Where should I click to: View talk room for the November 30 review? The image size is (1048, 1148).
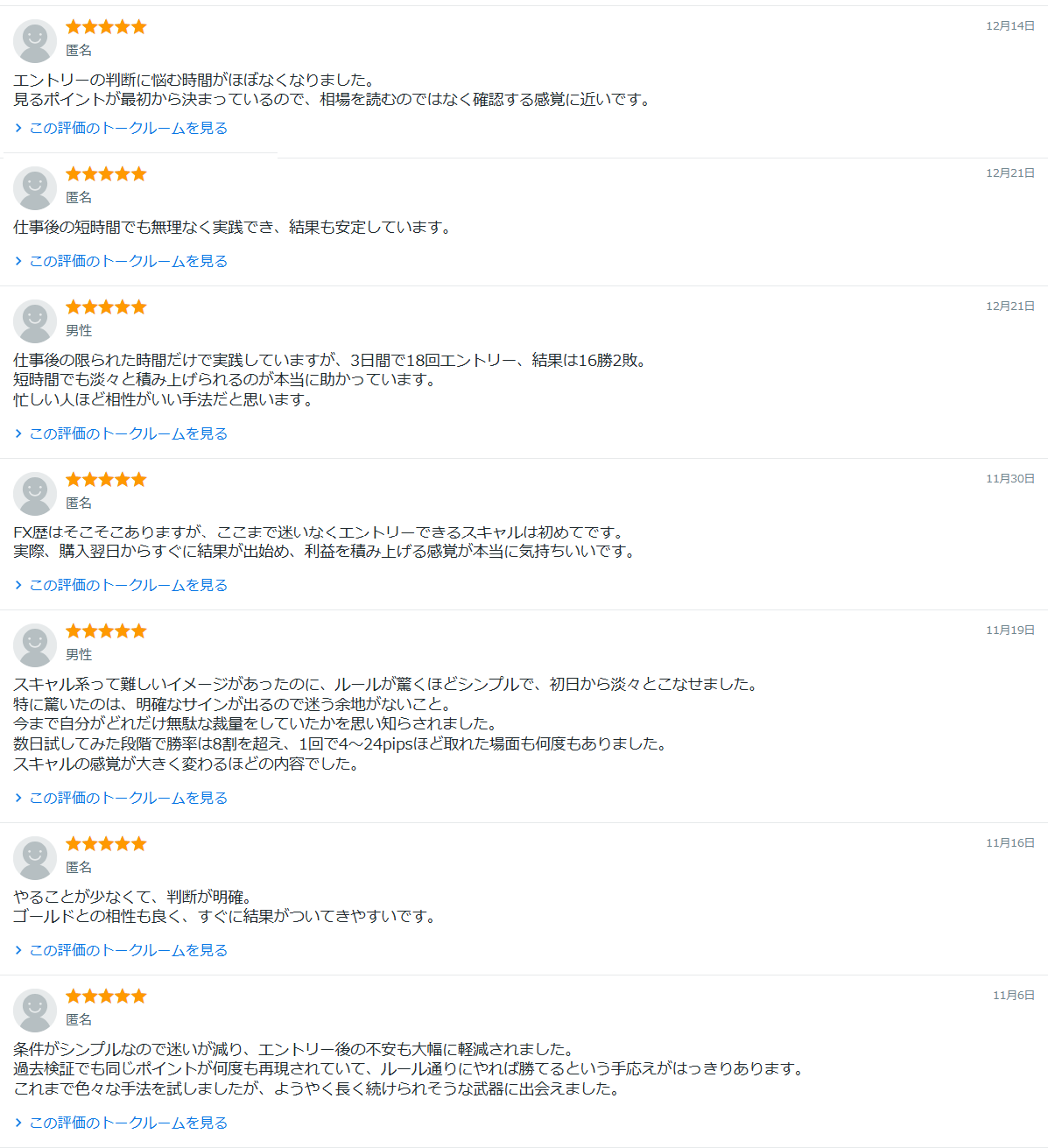coord(128,585)
